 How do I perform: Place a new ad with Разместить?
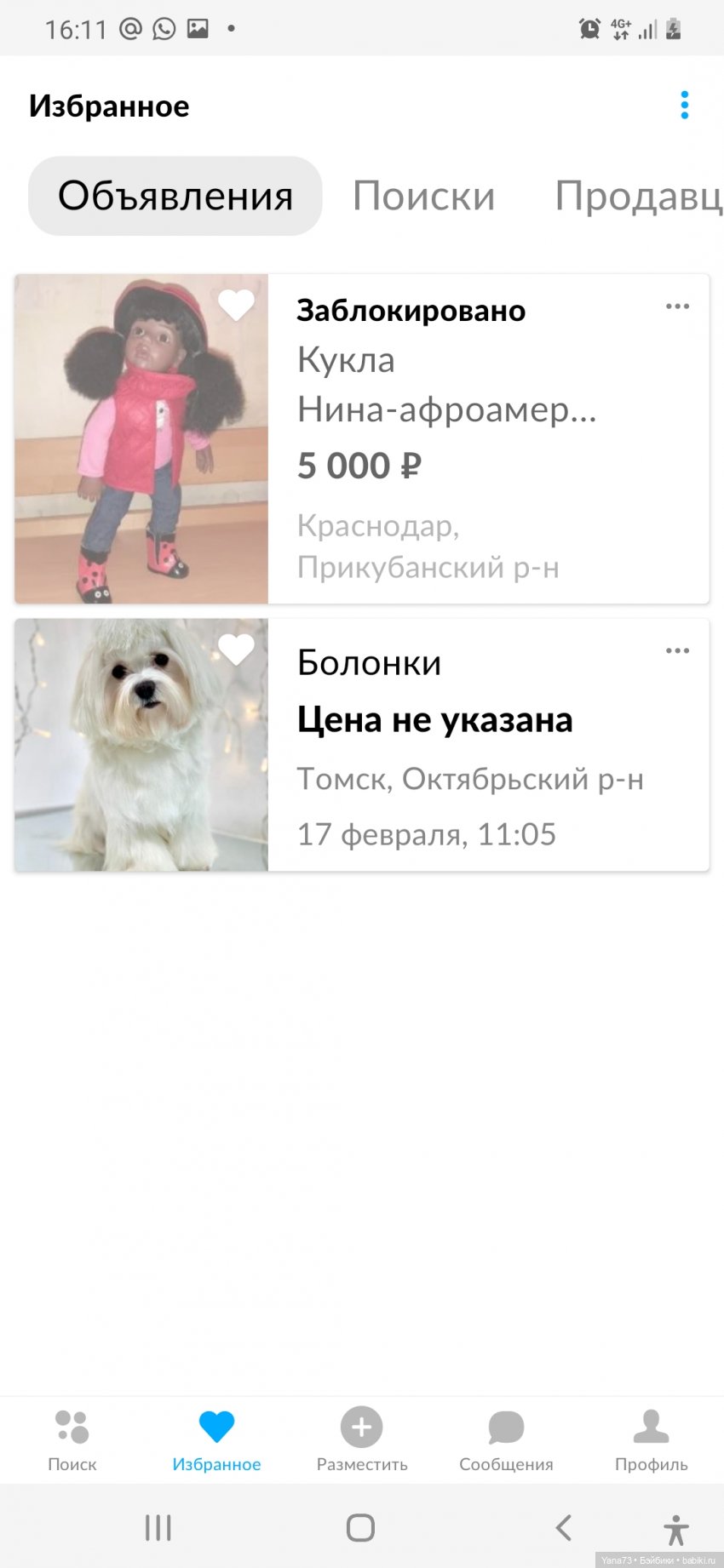[362, 1440]
